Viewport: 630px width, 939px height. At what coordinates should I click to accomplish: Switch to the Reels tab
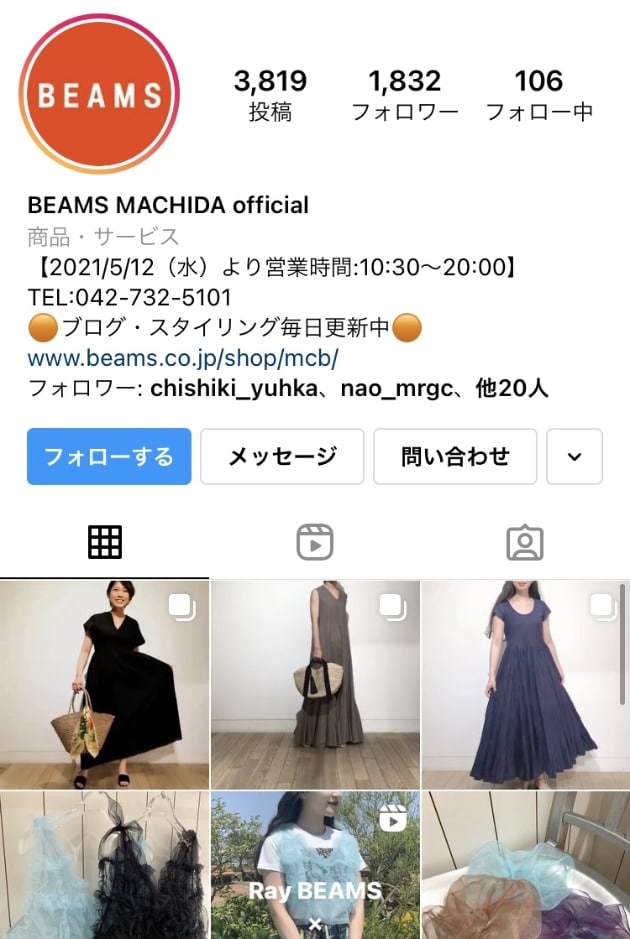pyautogui.click(x=314, y=542)
